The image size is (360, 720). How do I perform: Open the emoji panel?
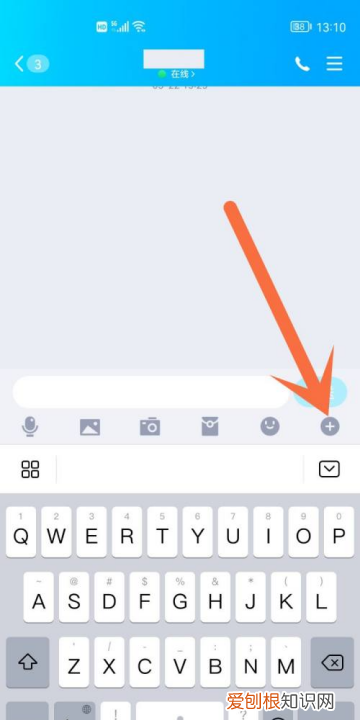[270, 427]
